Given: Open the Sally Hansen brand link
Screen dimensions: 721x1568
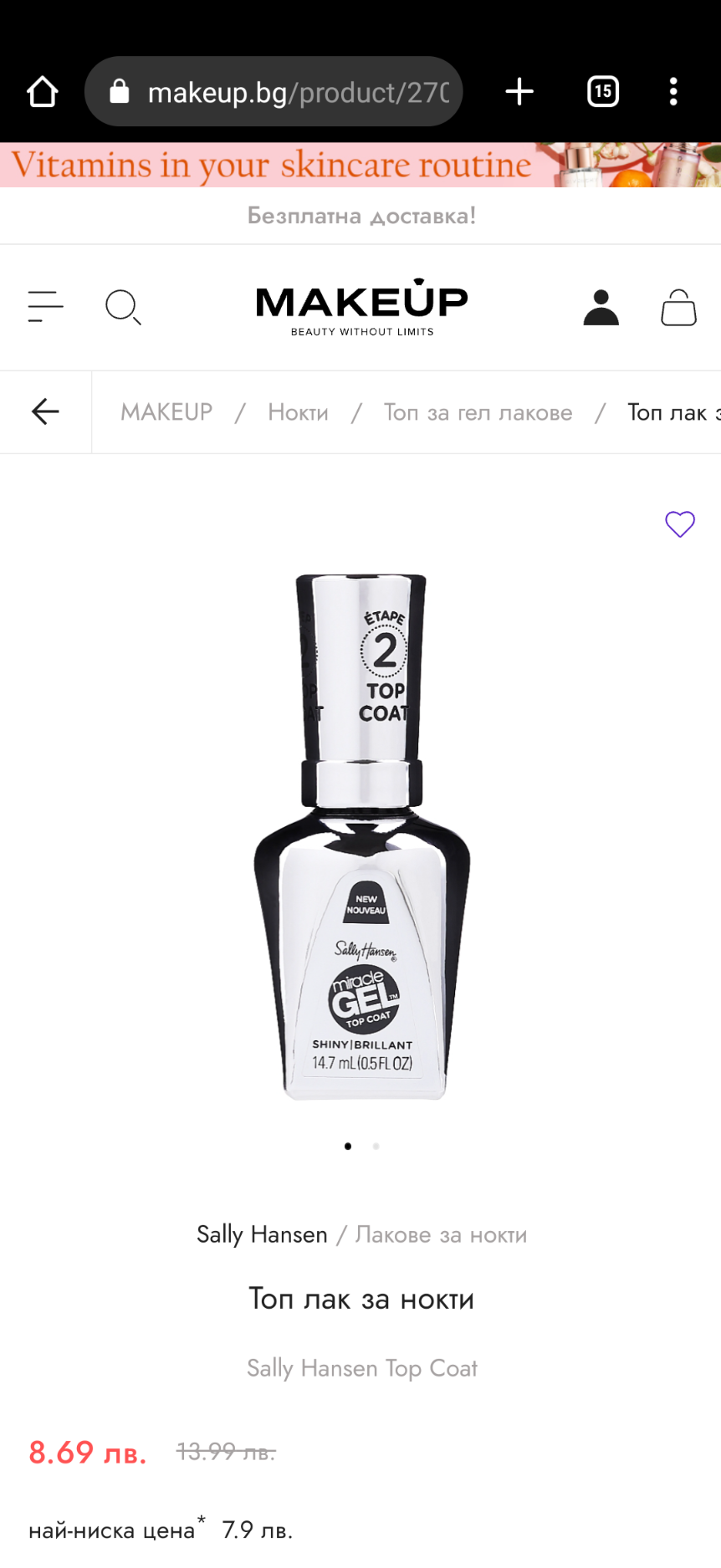Looking at the screenshot, I should 262,1234.
